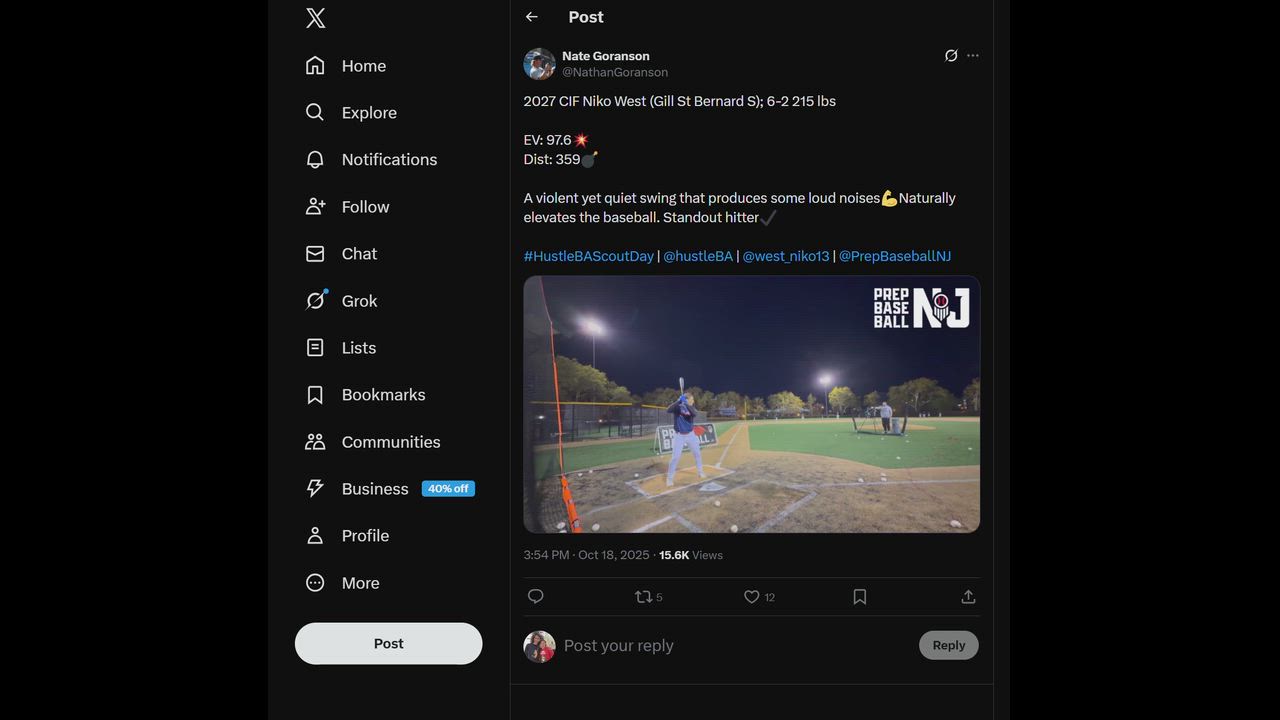
Task: Compose a new post with the Post button
Action: tap(388, 644)
